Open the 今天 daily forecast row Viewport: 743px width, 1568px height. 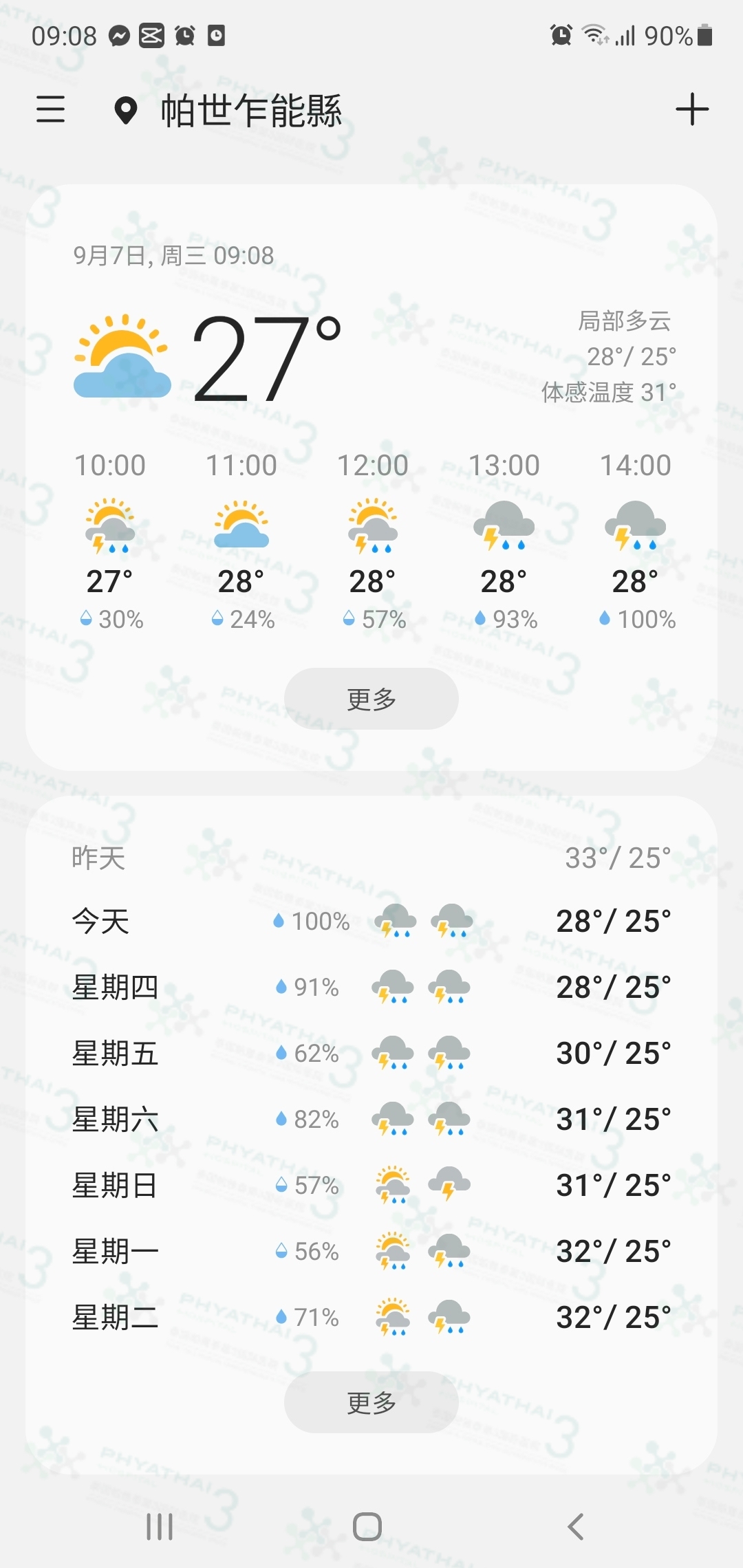371,921
